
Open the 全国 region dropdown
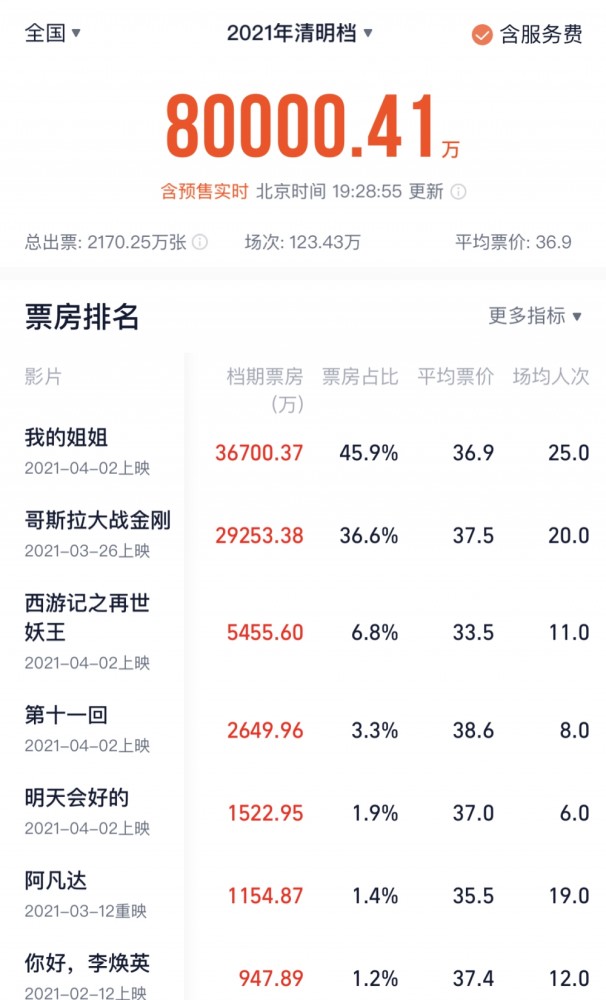[53, 33]
